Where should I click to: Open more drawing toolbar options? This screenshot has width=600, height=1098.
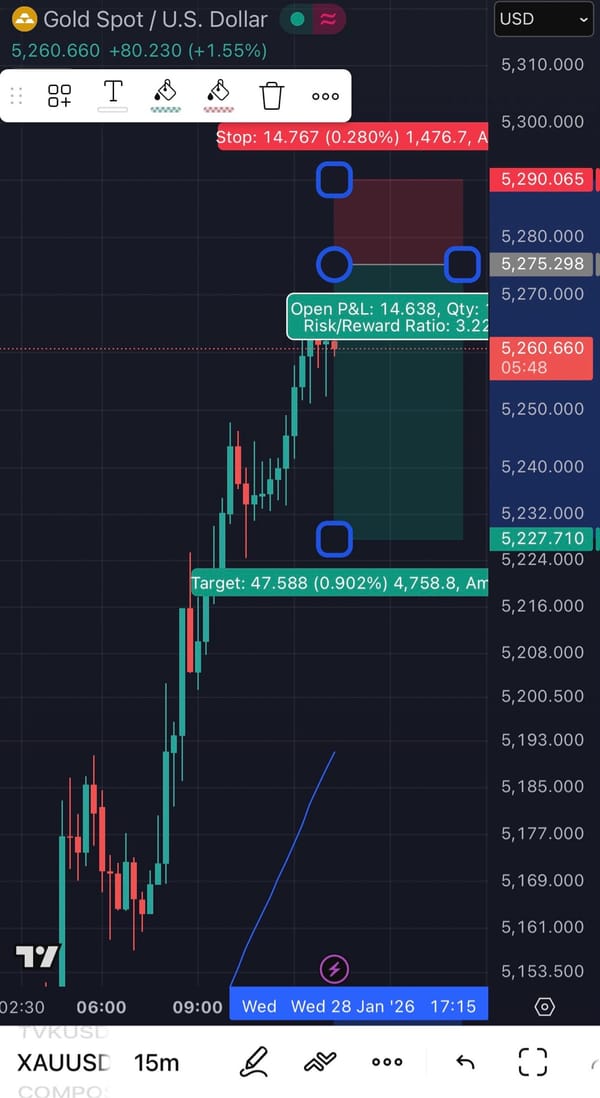[325, 96]
